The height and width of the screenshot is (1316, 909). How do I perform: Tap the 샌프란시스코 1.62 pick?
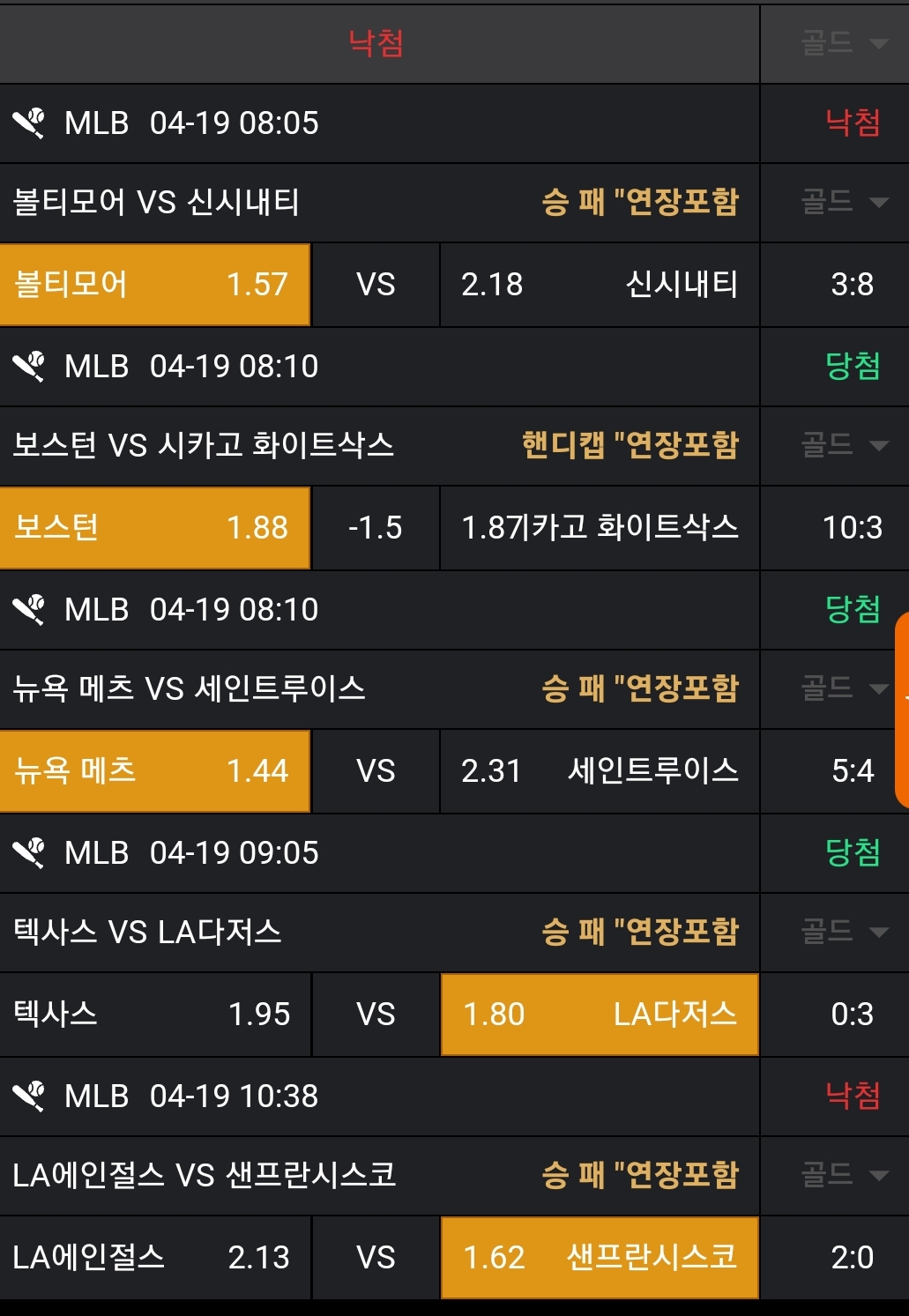pos(599,1258)
